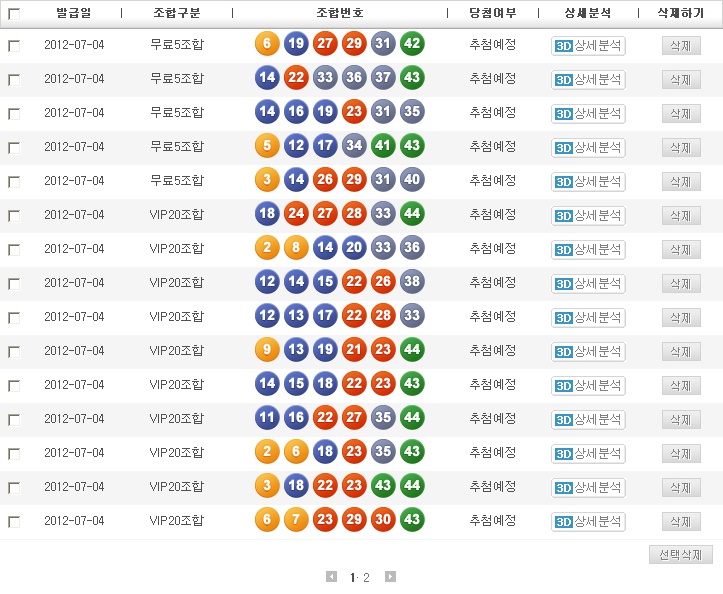Show 3D상세분석 for 14 15 18 22 23 43
Image resolution: width=723 pixels, height=594 pixels.
[x=588, y=386]
